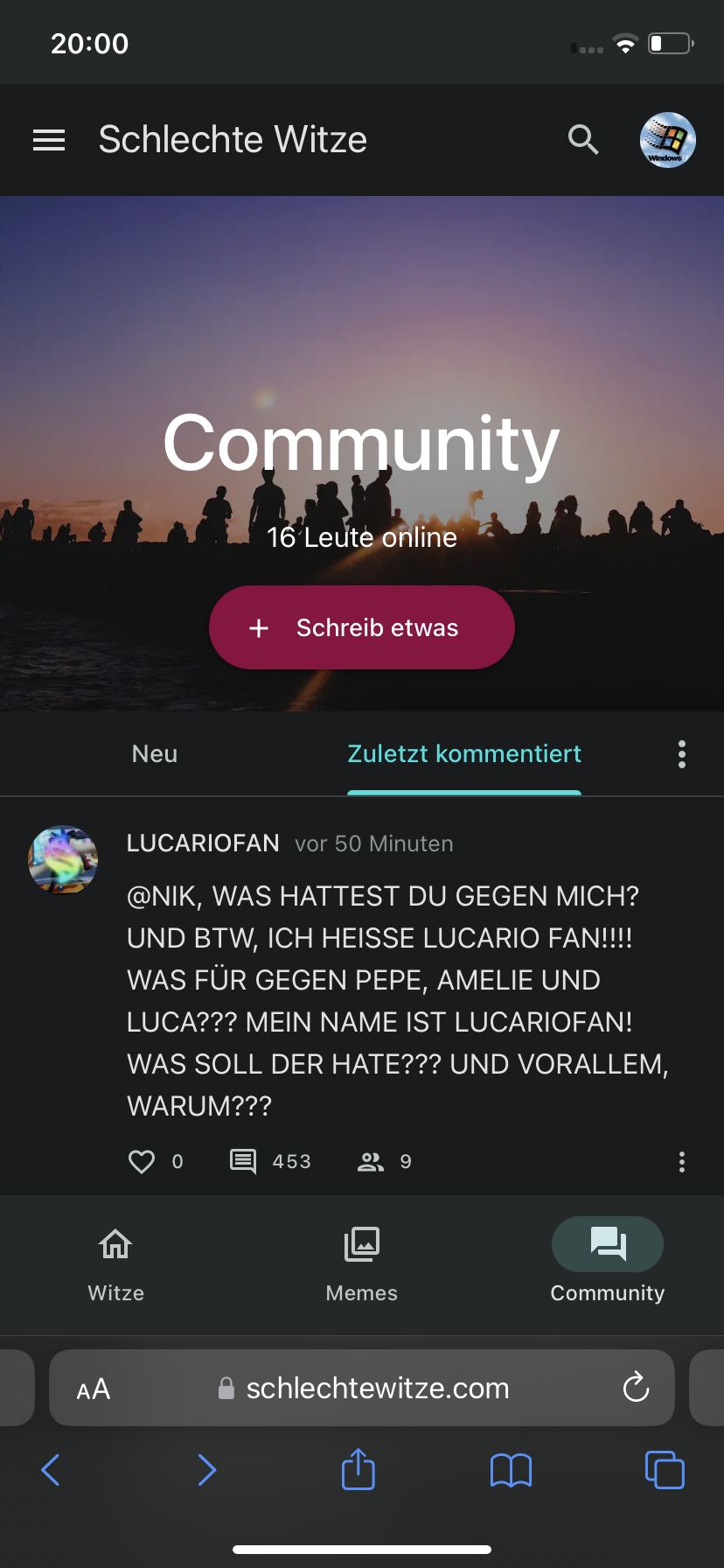Open the options menu on LUCARIOFAN's post
Screen dimensions: 724x1568
click(x=681, y=1162)
